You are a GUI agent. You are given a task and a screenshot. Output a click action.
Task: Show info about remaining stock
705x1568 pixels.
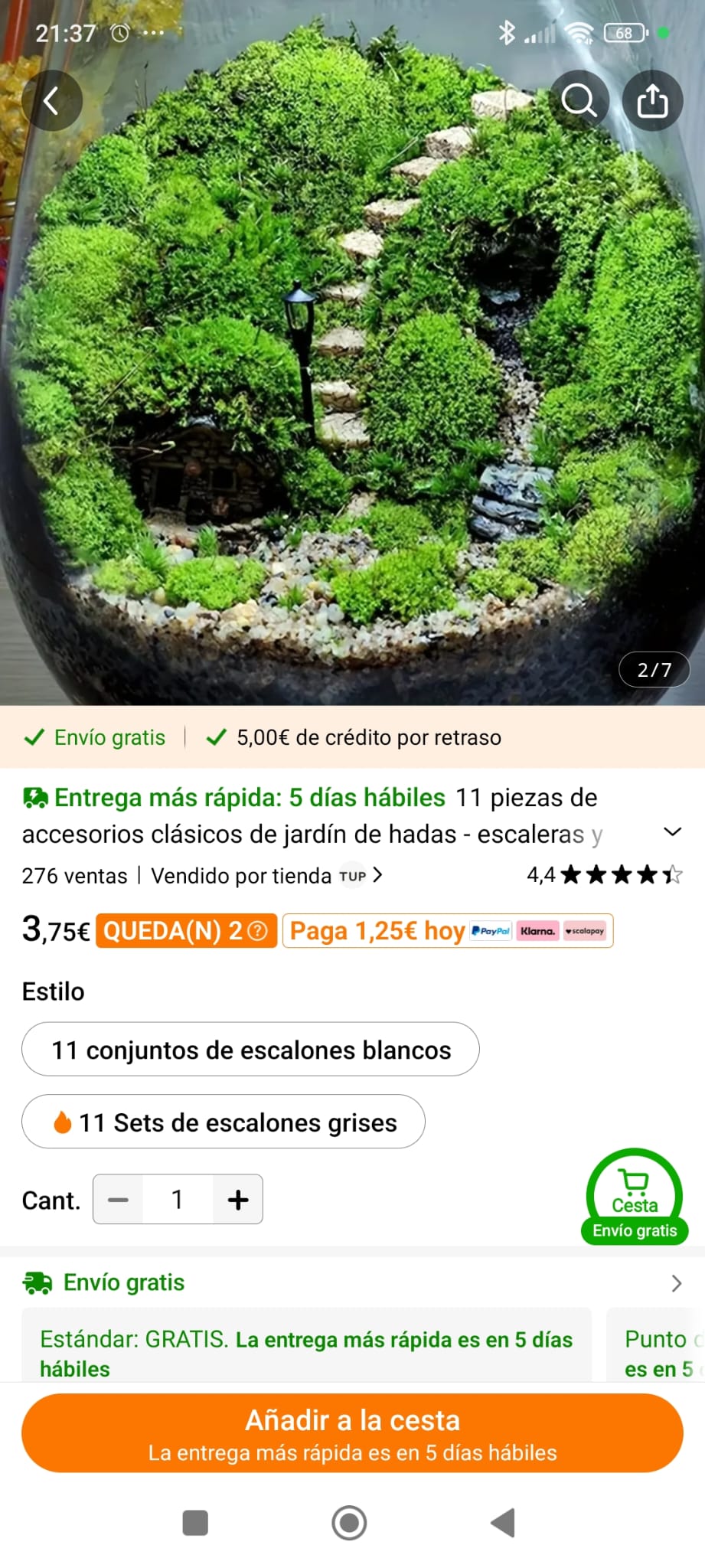pyautogui.click(x=259, y=931)
